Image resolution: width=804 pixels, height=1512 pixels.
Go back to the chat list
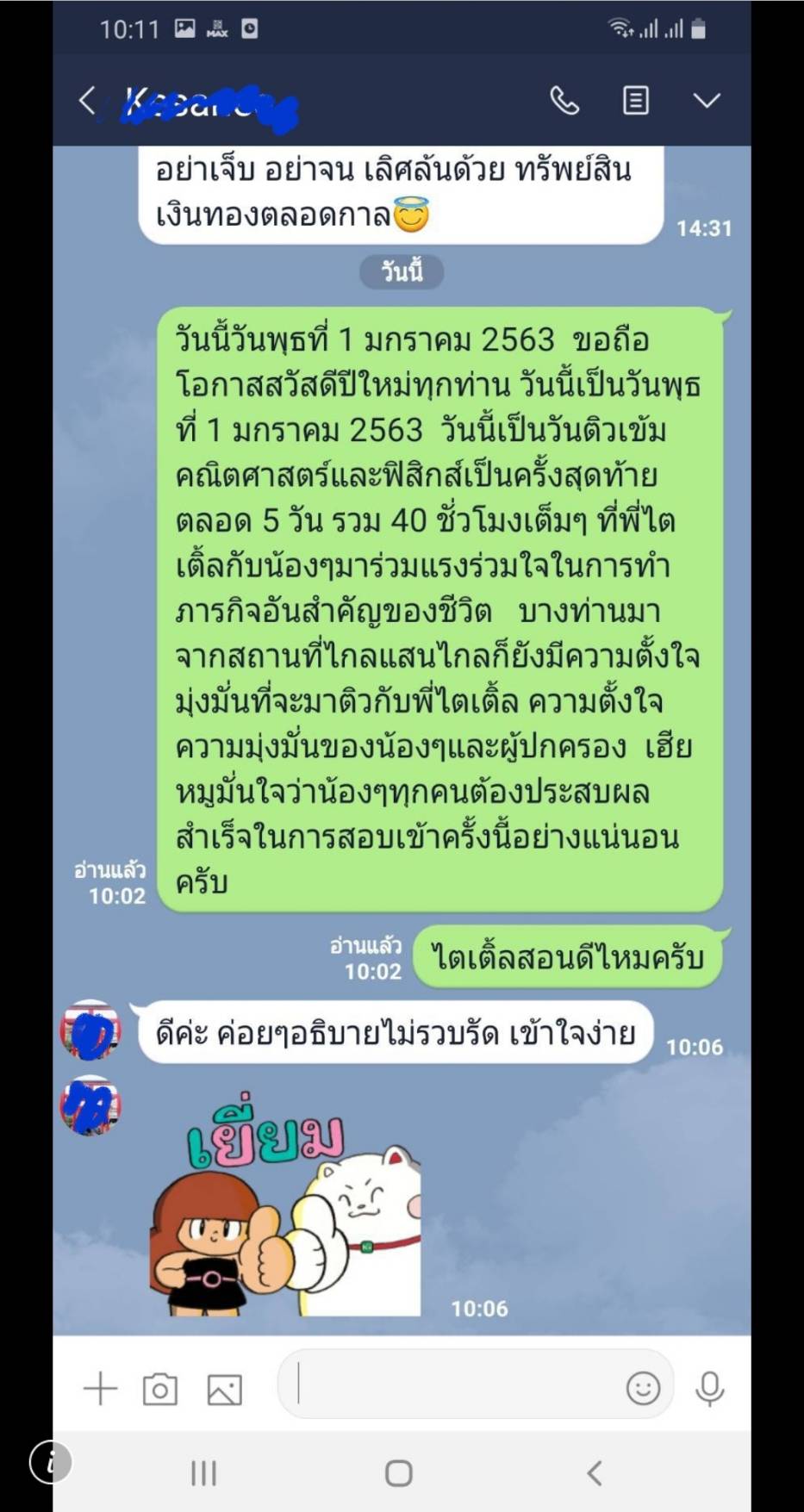tap(87, 101)
